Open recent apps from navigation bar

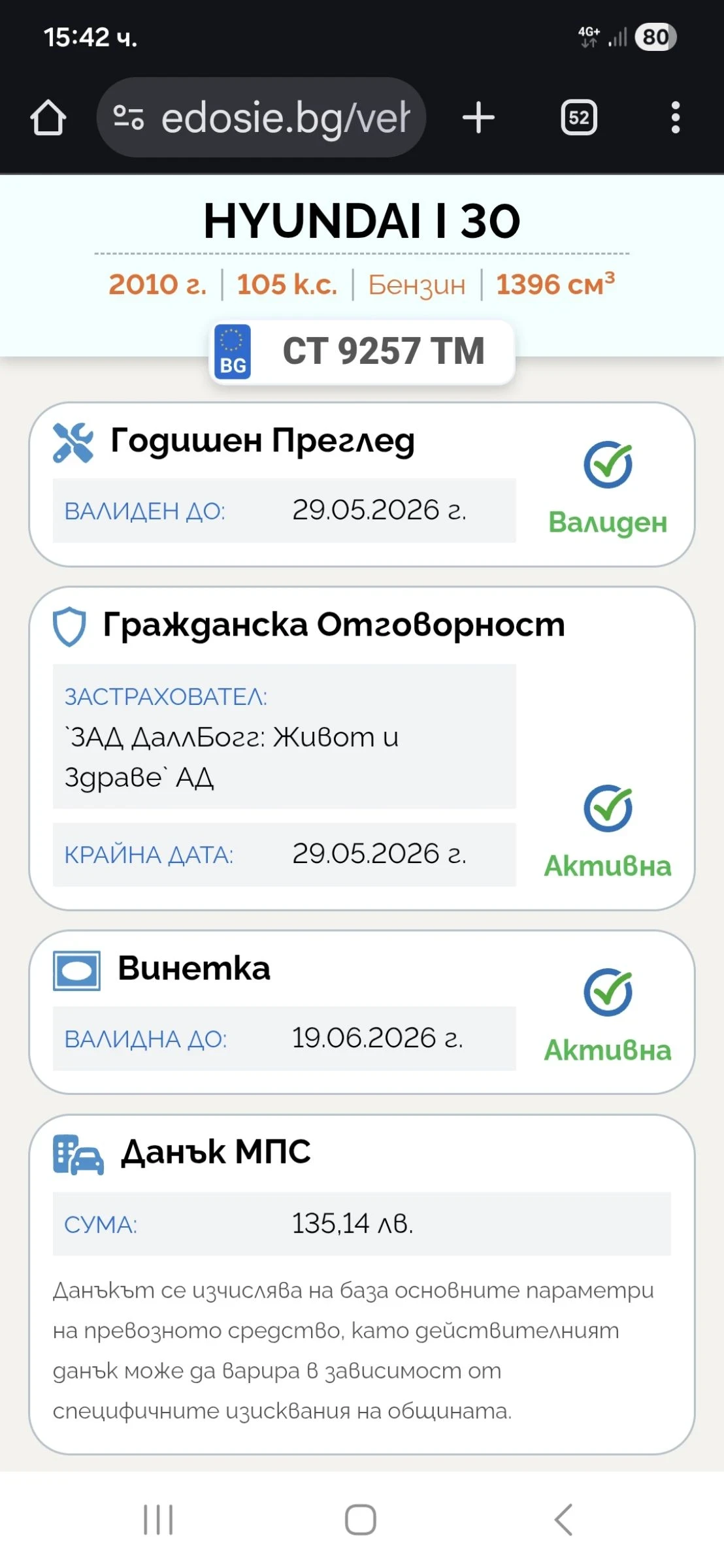pos(158,1519)
